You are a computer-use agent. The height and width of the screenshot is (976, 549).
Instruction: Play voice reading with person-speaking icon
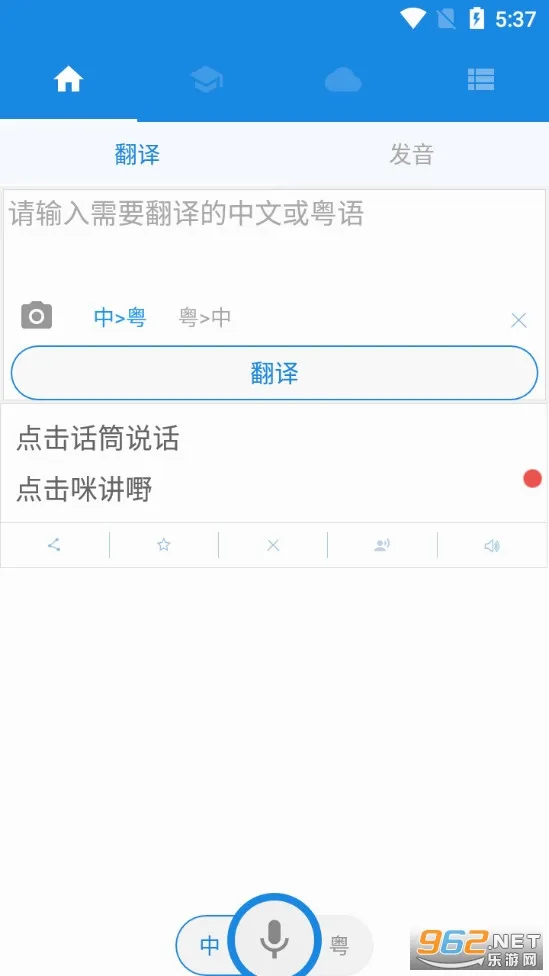tap(382, 545)
